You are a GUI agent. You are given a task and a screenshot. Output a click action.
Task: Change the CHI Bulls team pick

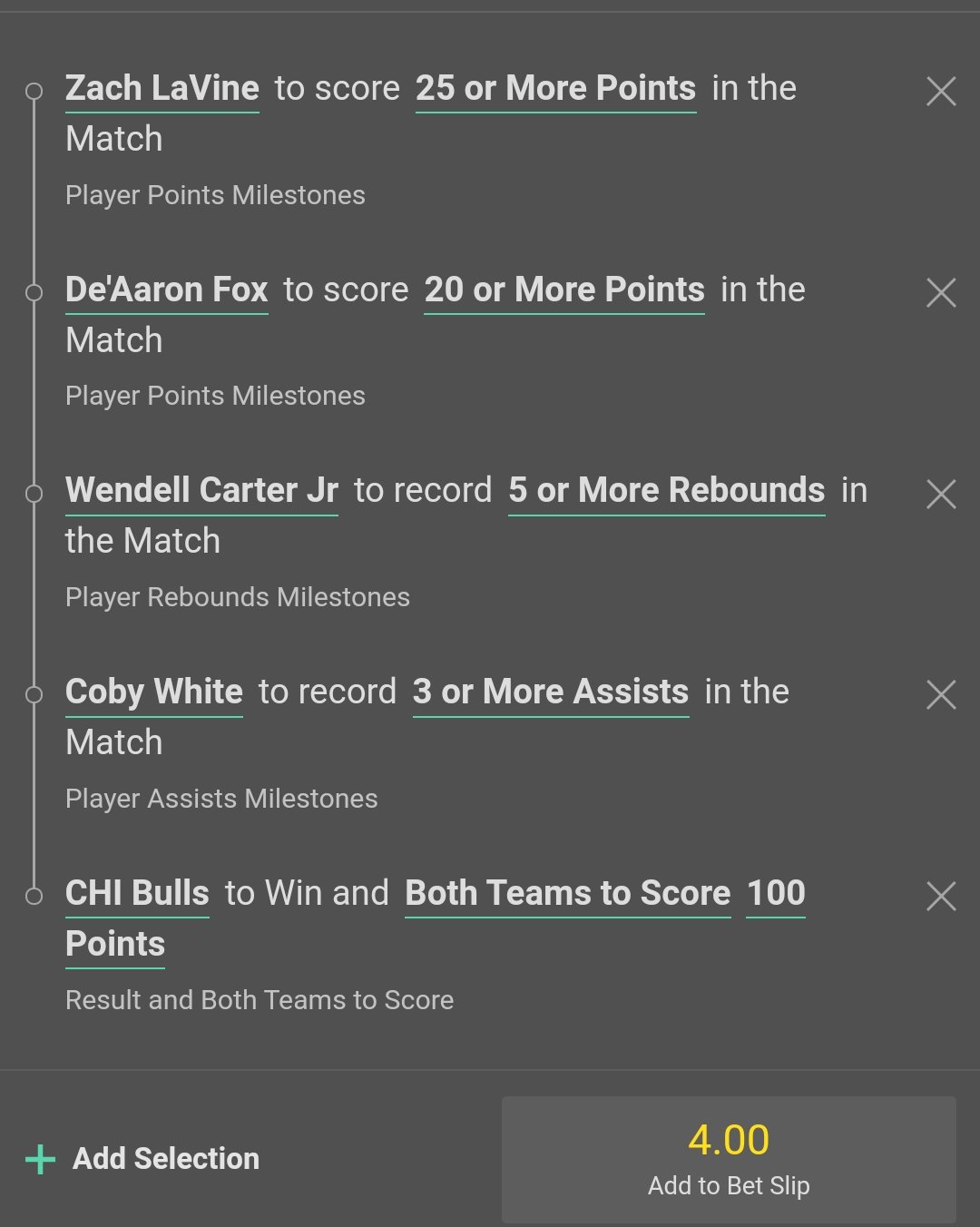137,894
